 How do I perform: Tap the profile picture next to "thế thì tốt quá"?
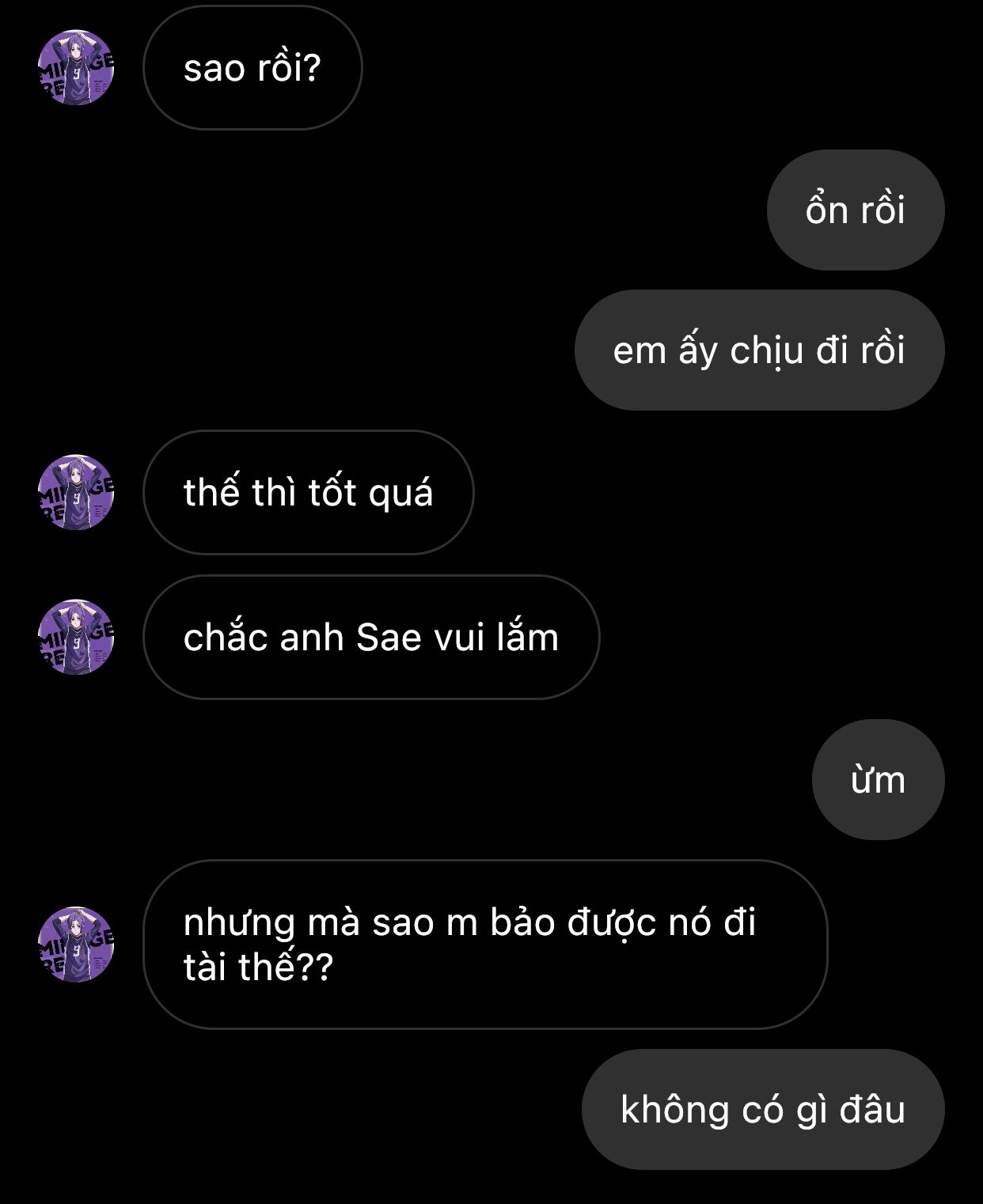(76, 492)
